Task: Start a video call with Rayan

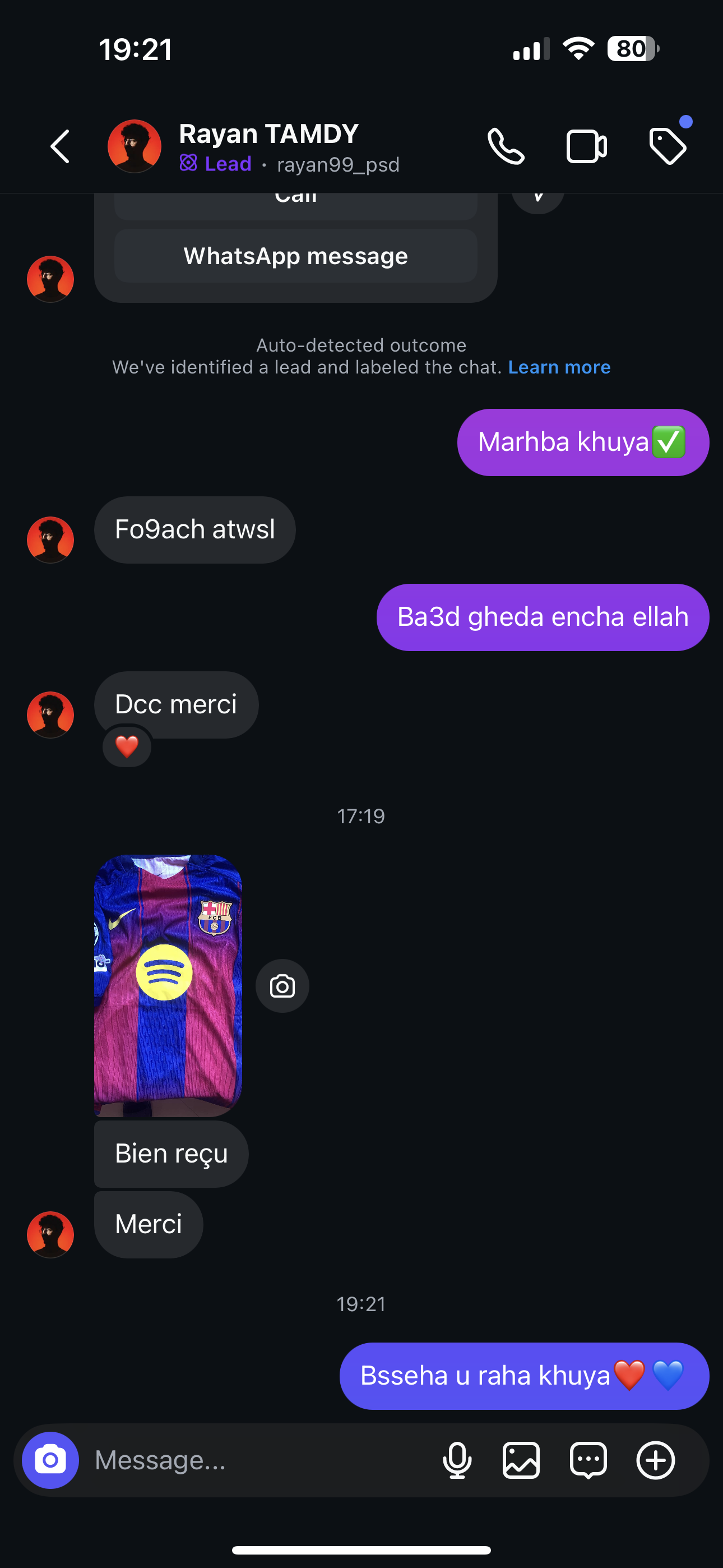Action: 586,147
